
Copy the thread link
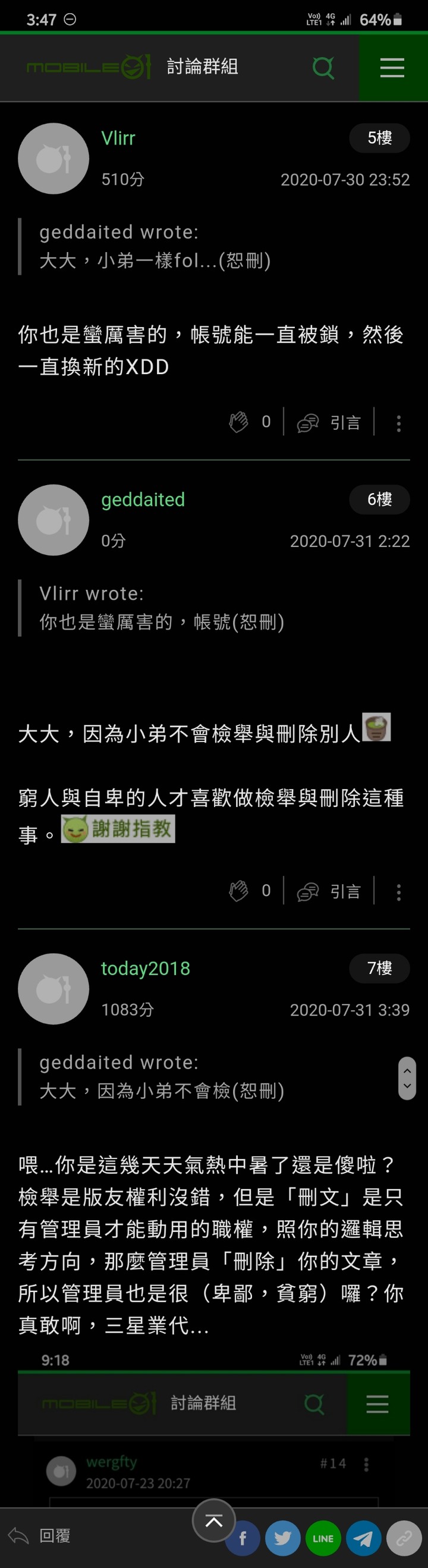click(404, 1538)
